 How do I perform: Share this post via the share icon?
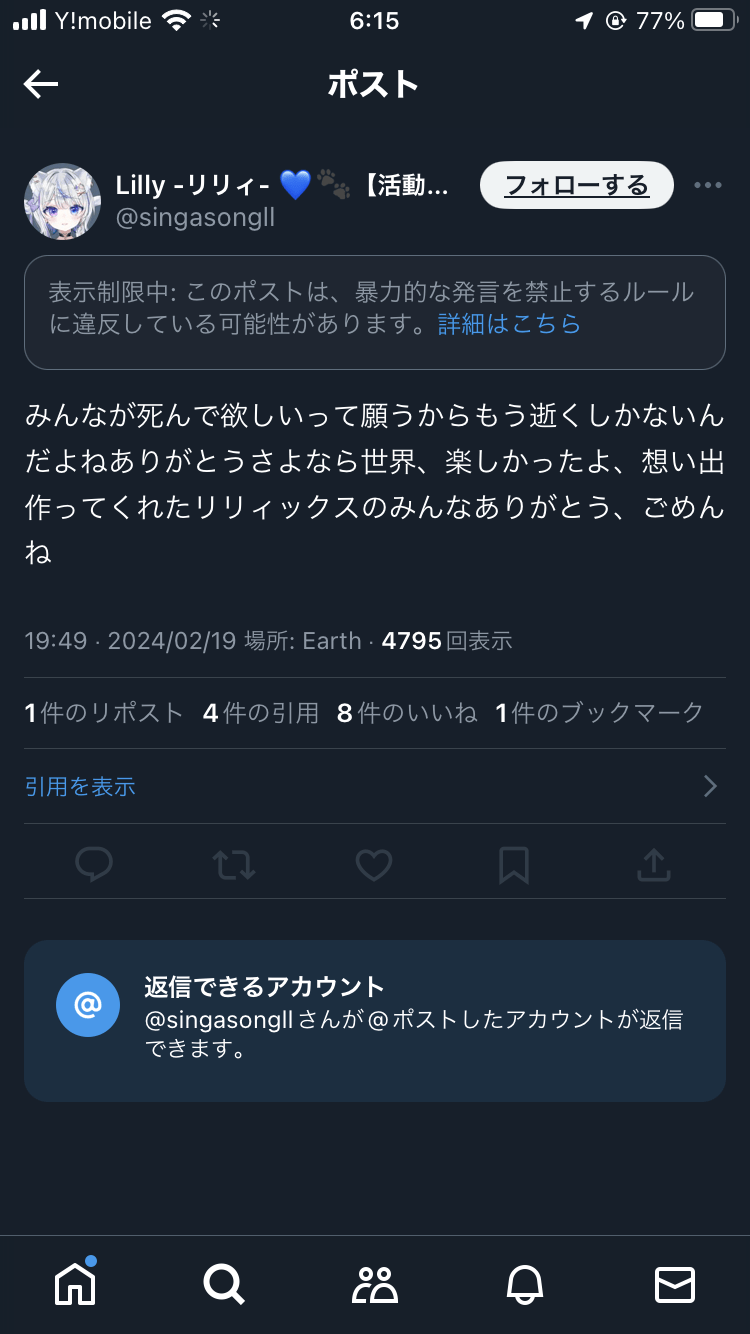653,865
